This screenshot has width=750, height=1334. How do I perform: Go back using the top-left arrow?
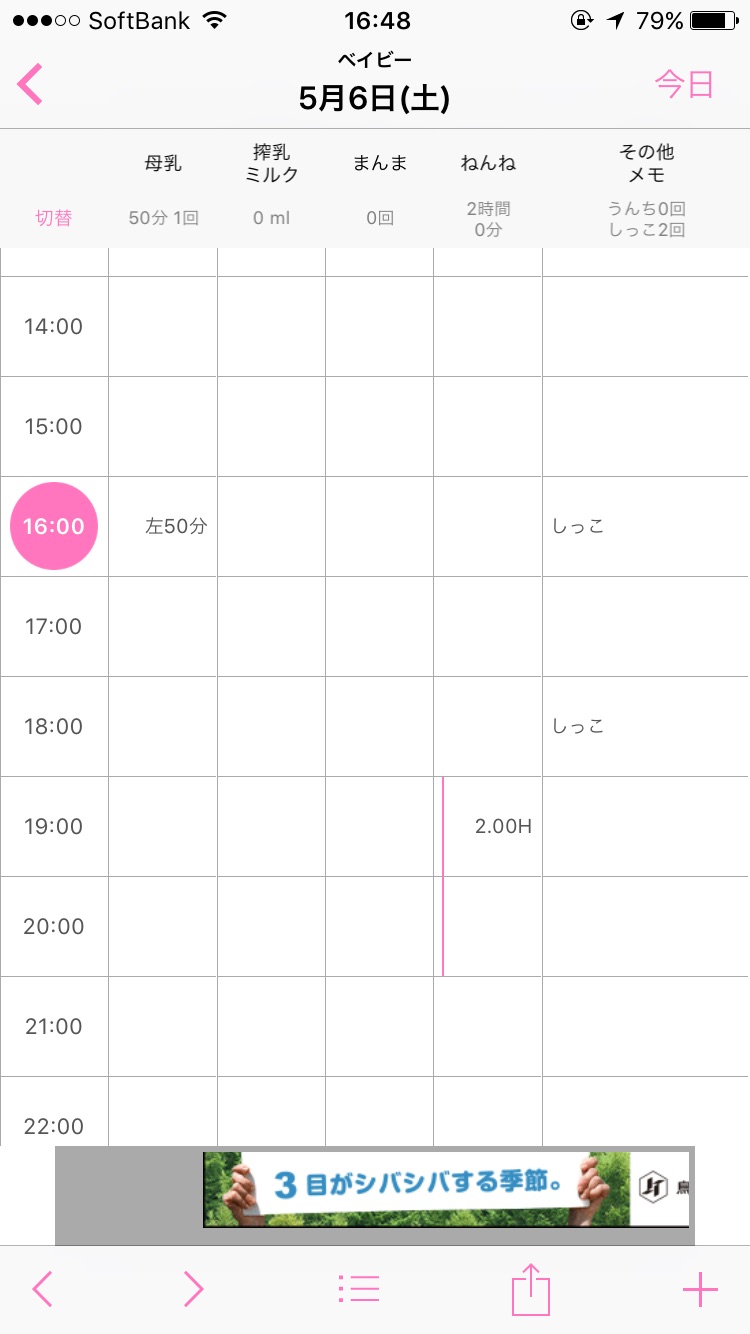click(x=31, y=84)
